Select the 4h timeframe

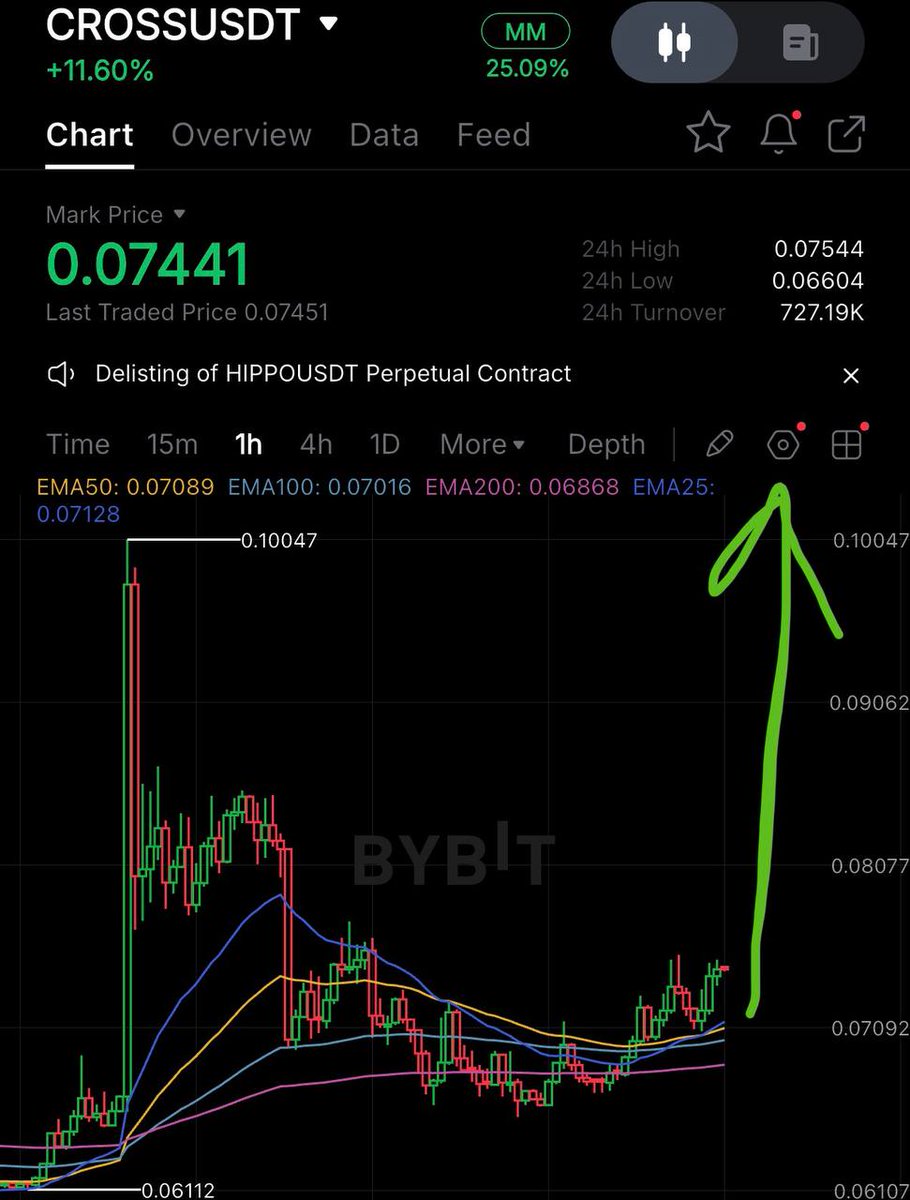coord(316,444)
